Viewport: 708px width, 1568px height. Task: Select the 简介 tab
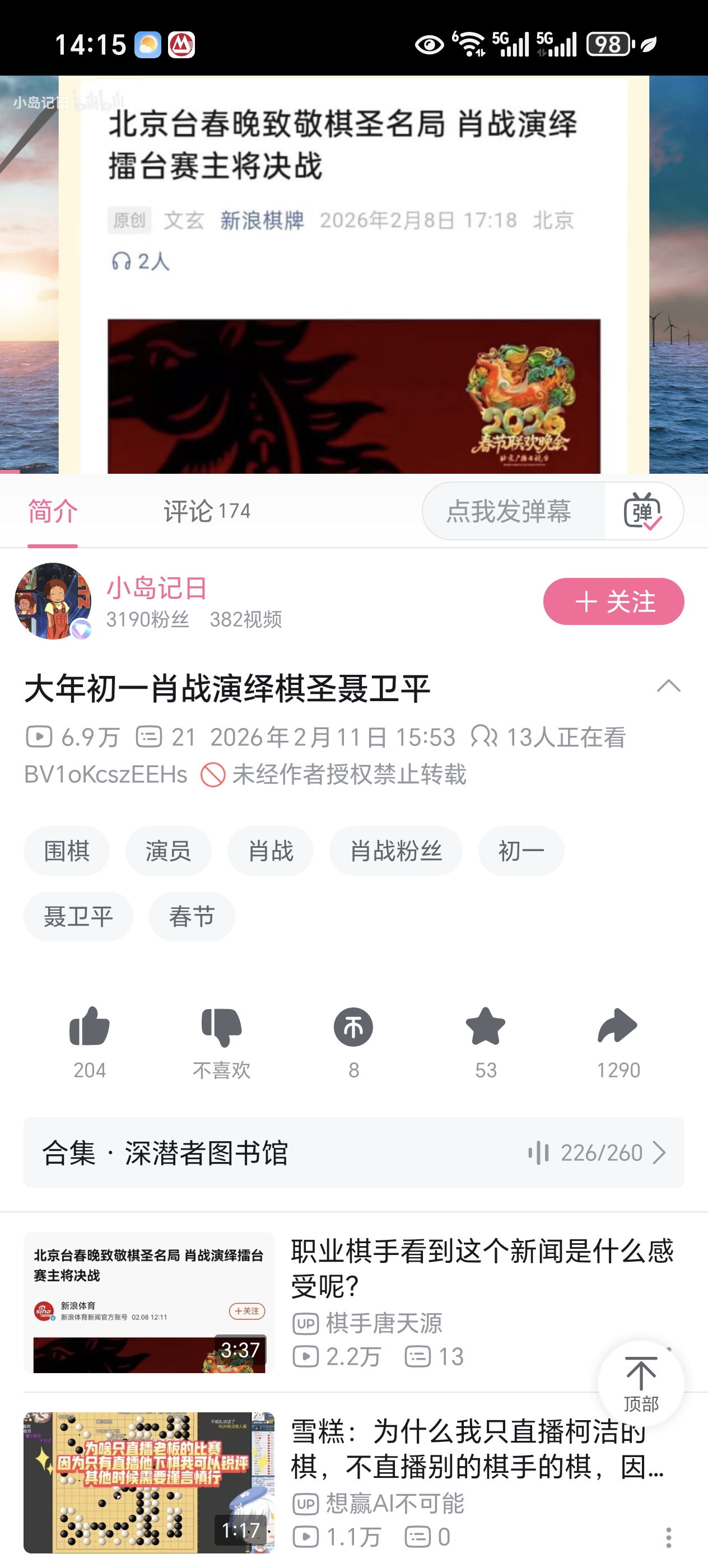(53, 511)
